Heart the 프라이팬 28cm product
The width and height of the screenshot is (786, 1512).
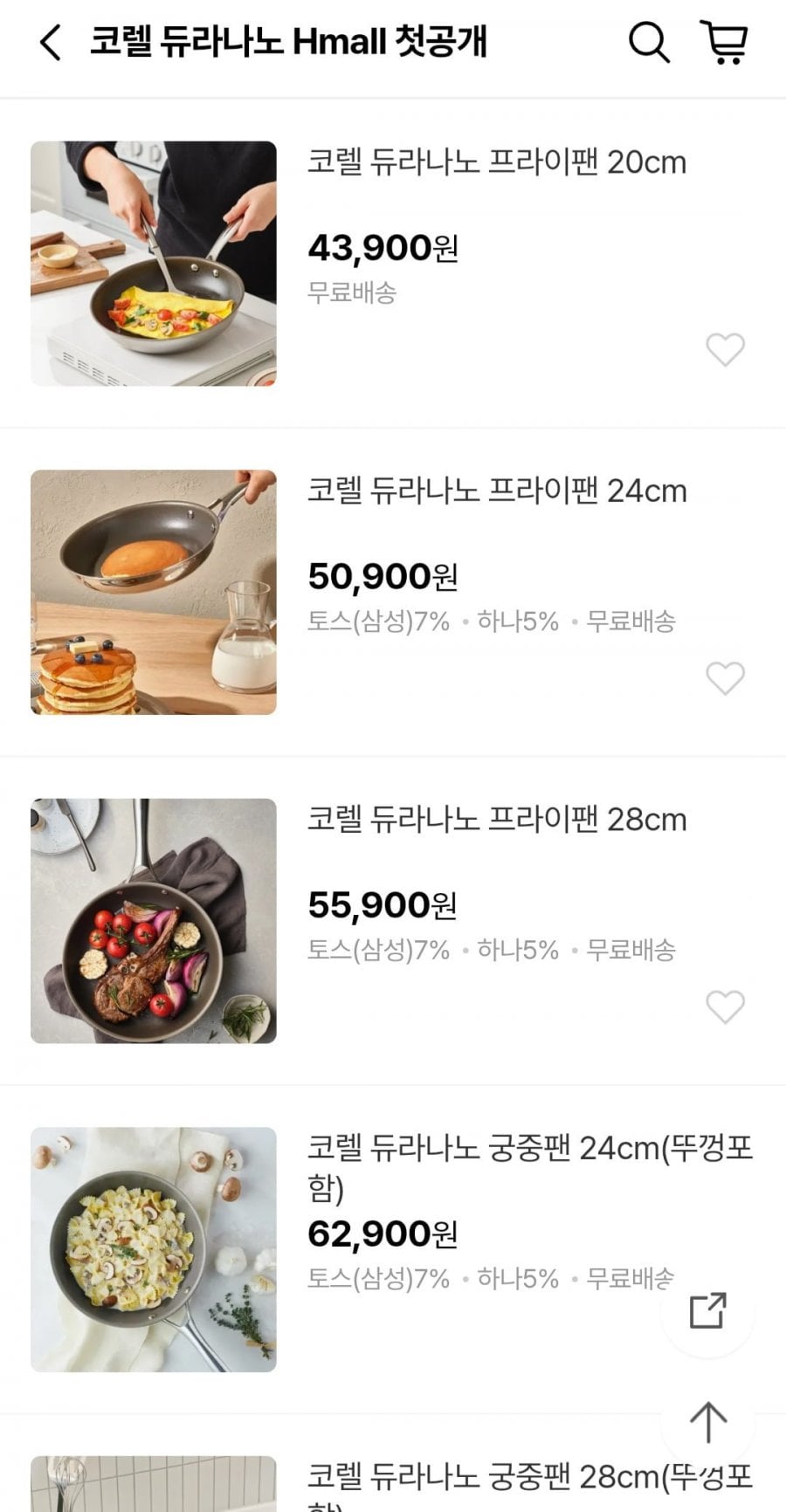[x=725, y=1007]
